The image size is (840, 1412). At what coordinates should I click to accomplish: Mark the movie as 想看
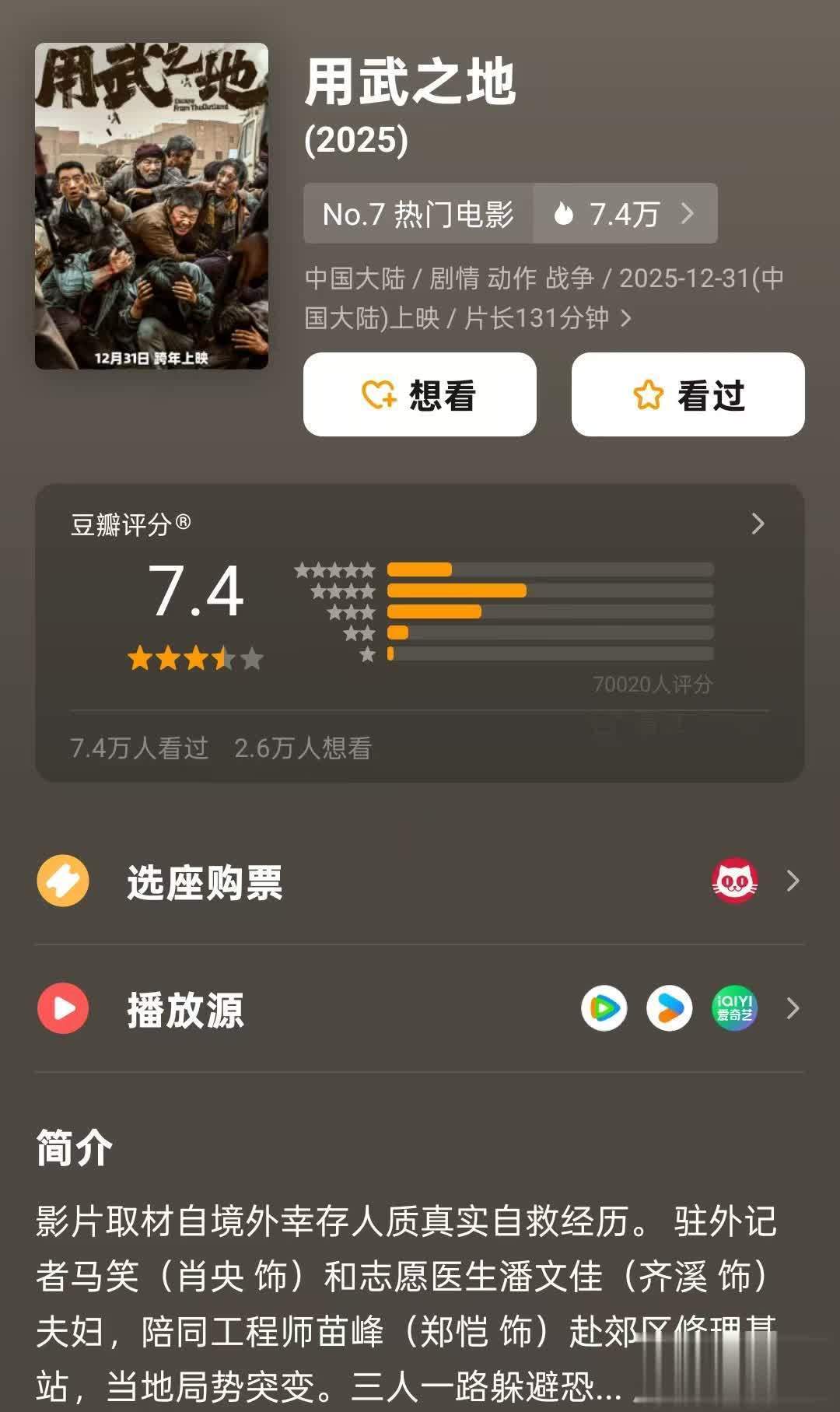[x=420, y=394]
